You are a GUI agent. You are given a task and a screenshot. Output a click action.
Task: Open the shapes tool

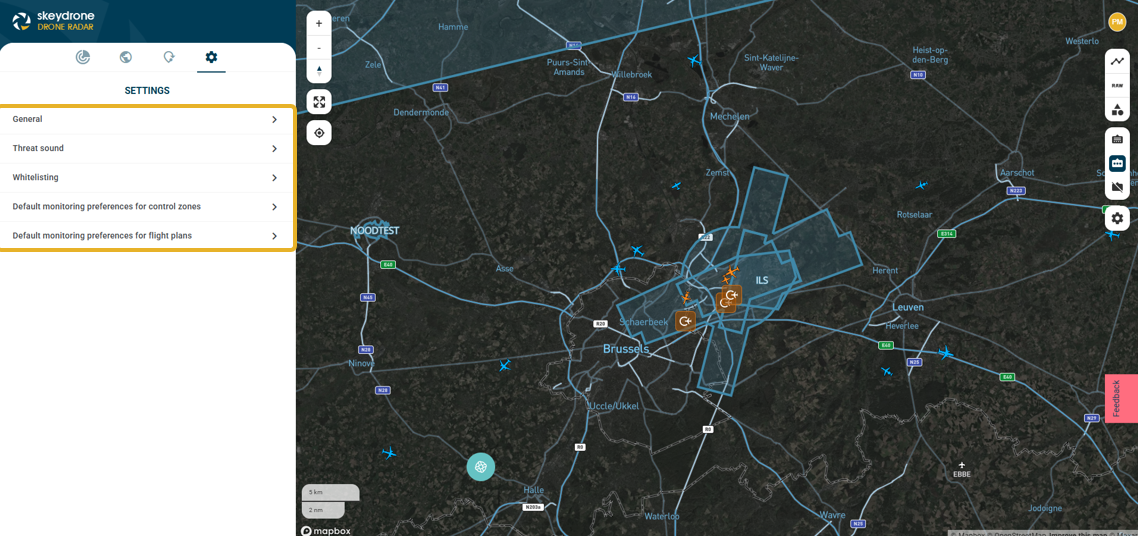(x=1117, y=110)
